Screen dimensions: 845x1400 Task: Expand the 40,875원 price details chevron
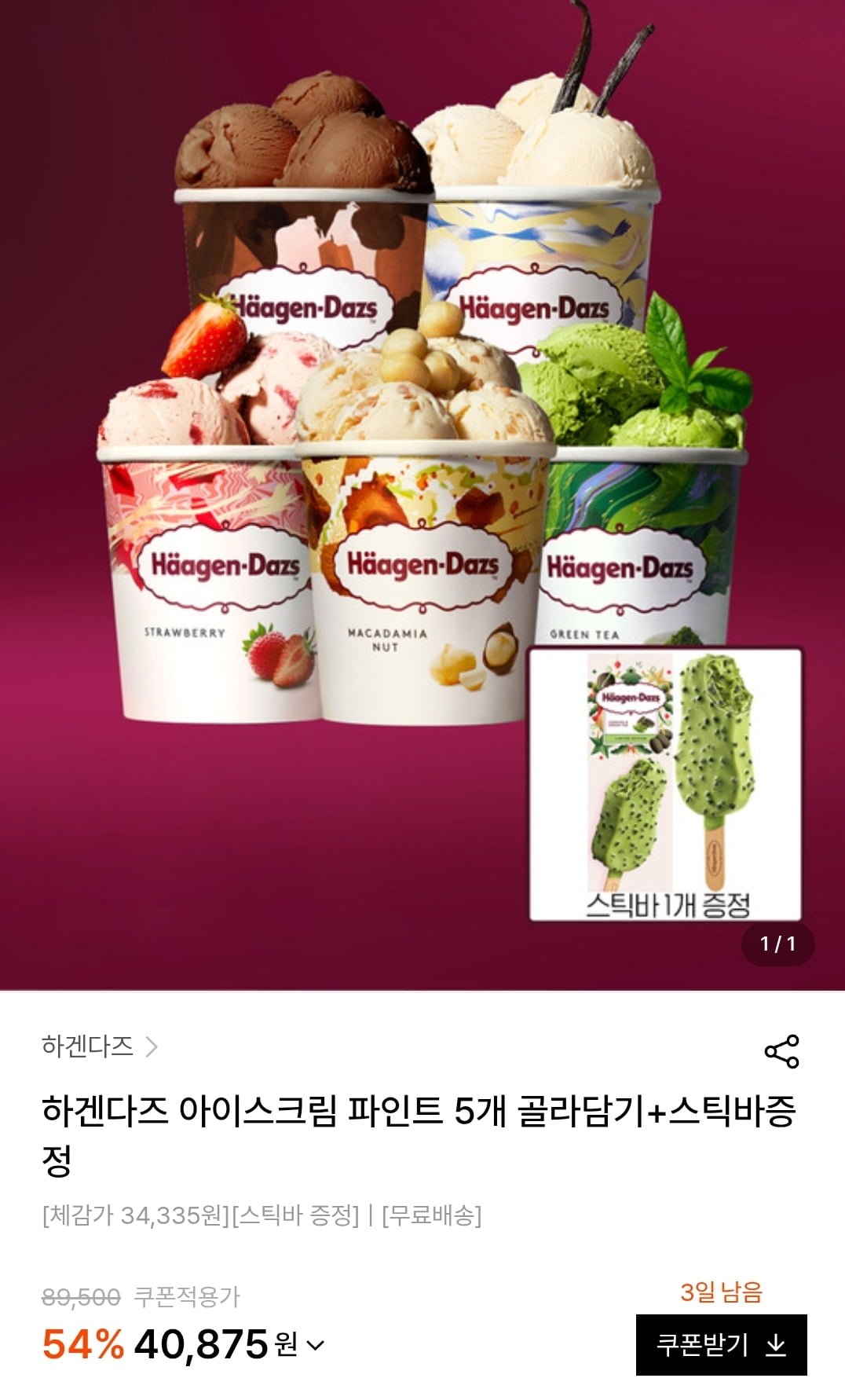tap(315, 1346)
